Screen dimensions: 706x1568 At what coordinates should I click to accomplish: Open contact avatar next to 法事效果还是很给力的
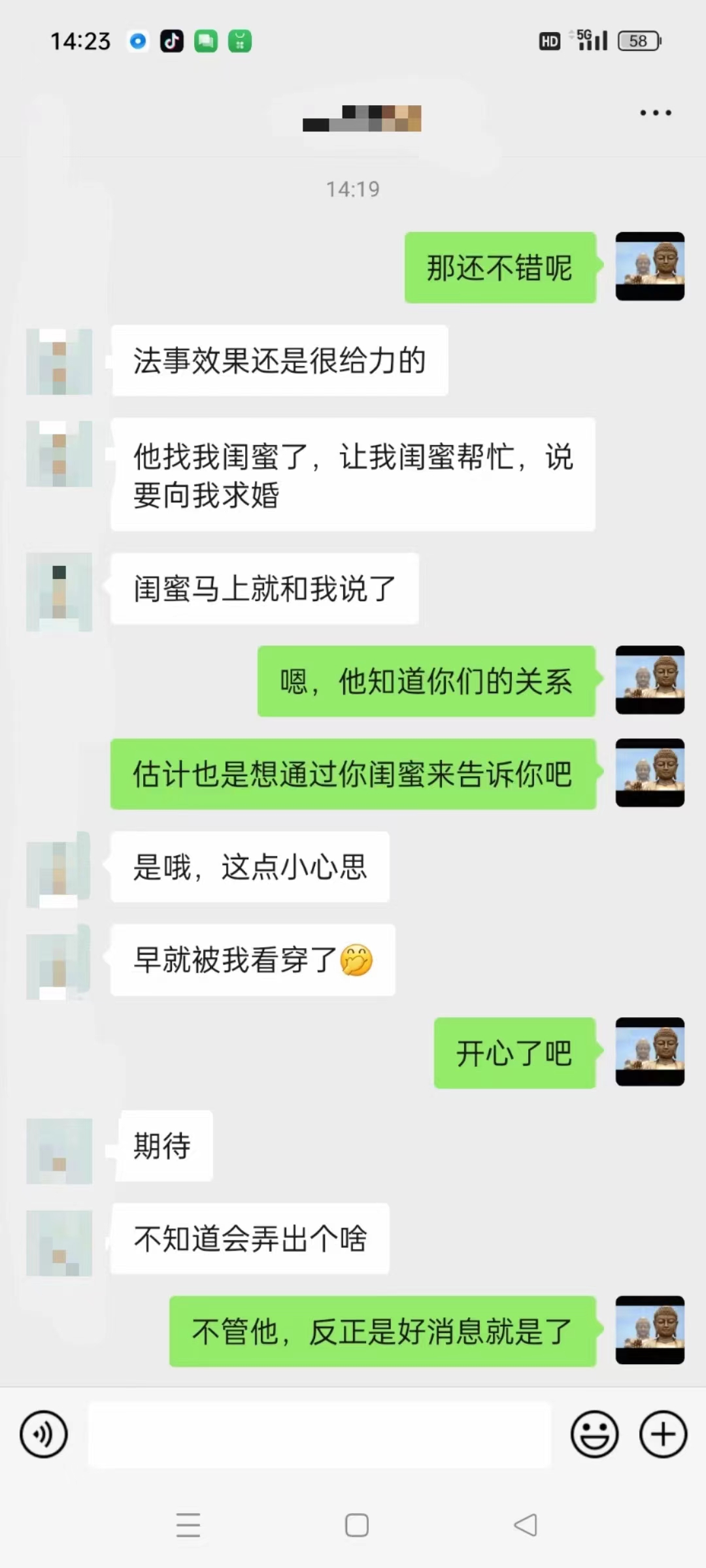coord(59,361)
